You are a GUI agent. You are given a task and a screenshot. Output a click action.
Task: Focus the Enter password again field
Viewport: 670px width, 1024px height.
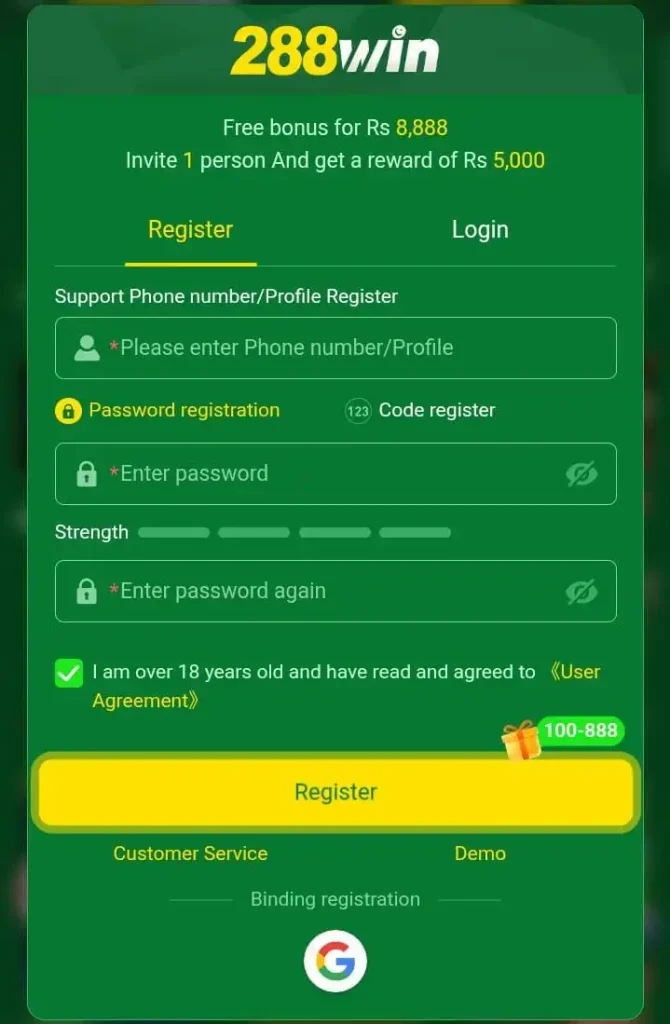[336, 591]
